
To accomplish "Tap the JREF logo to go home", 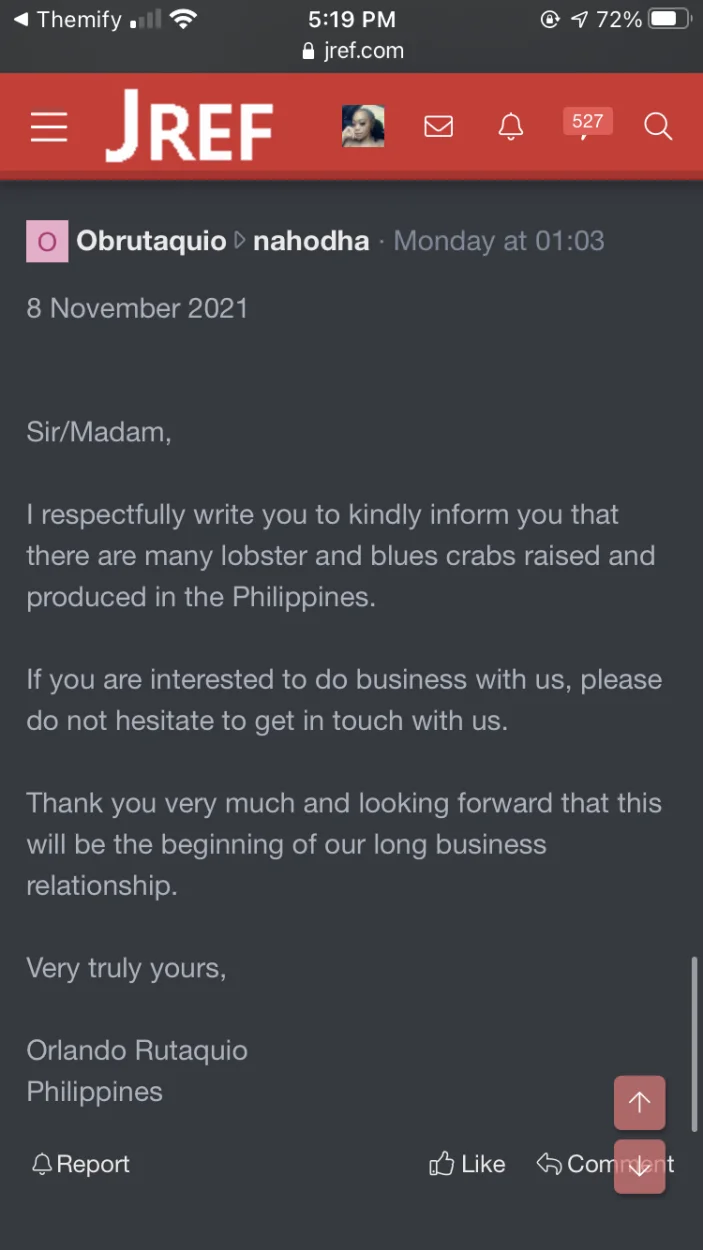I will 190,126.
